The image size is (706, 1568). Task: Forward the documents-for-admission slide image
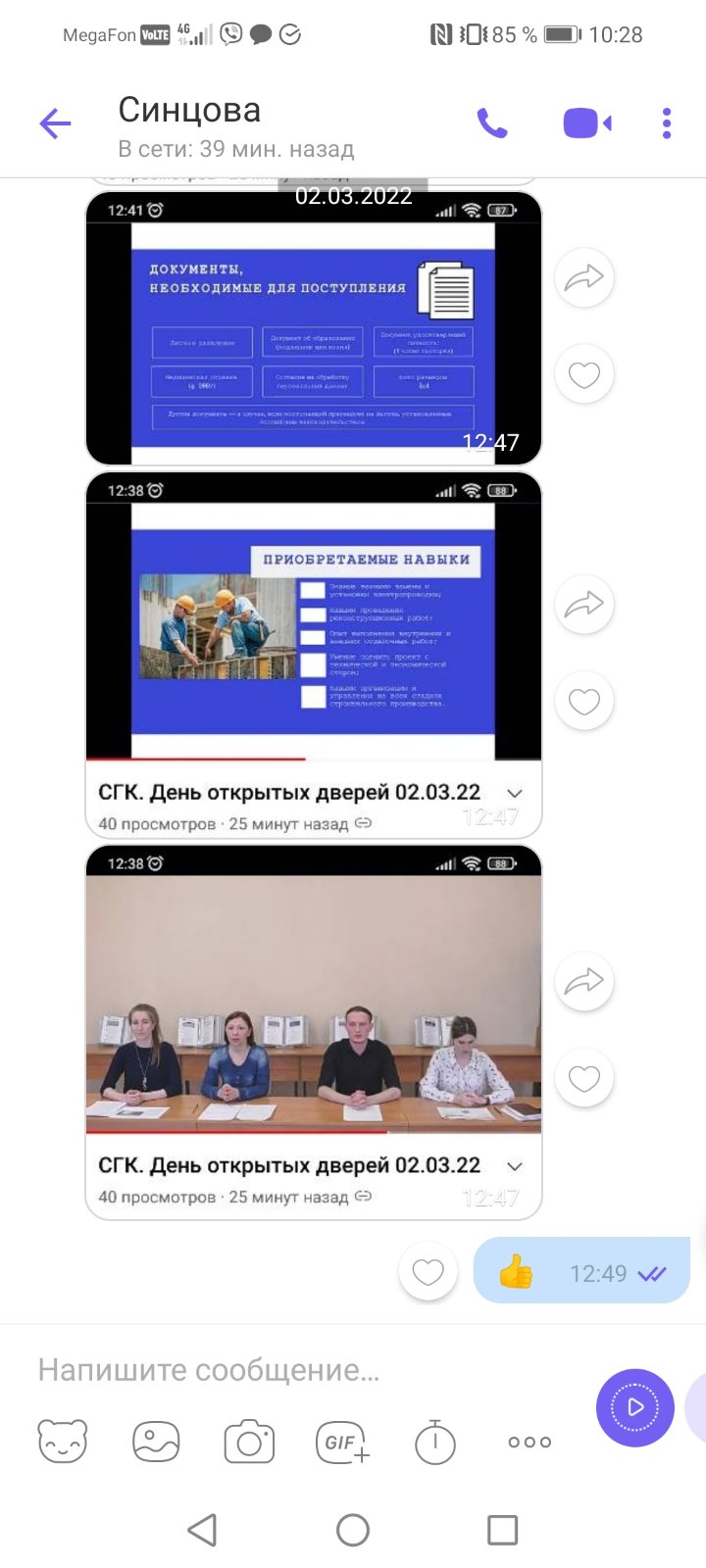(x=584, y=279)
